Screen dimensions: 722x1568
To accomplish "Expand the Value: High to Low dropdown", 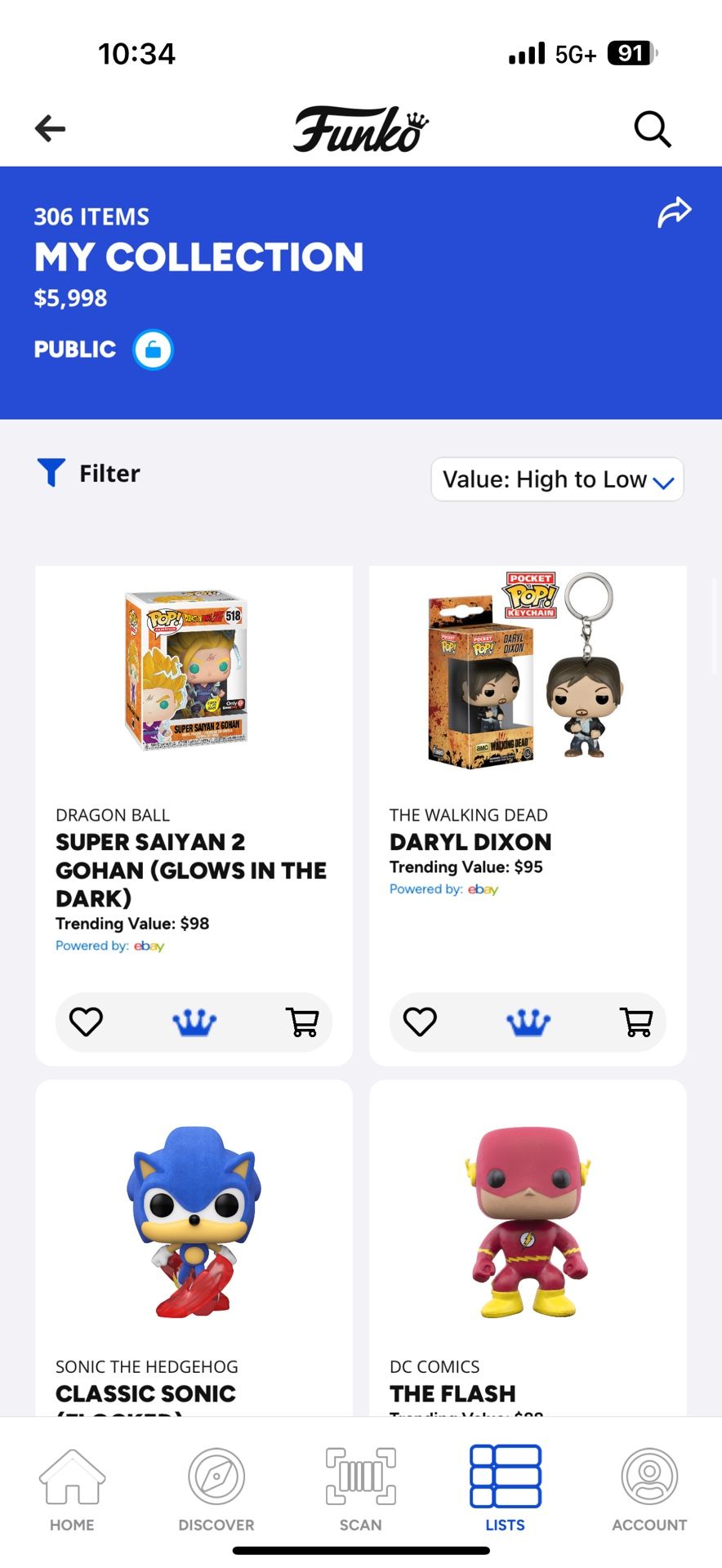I will click(557, 479).
